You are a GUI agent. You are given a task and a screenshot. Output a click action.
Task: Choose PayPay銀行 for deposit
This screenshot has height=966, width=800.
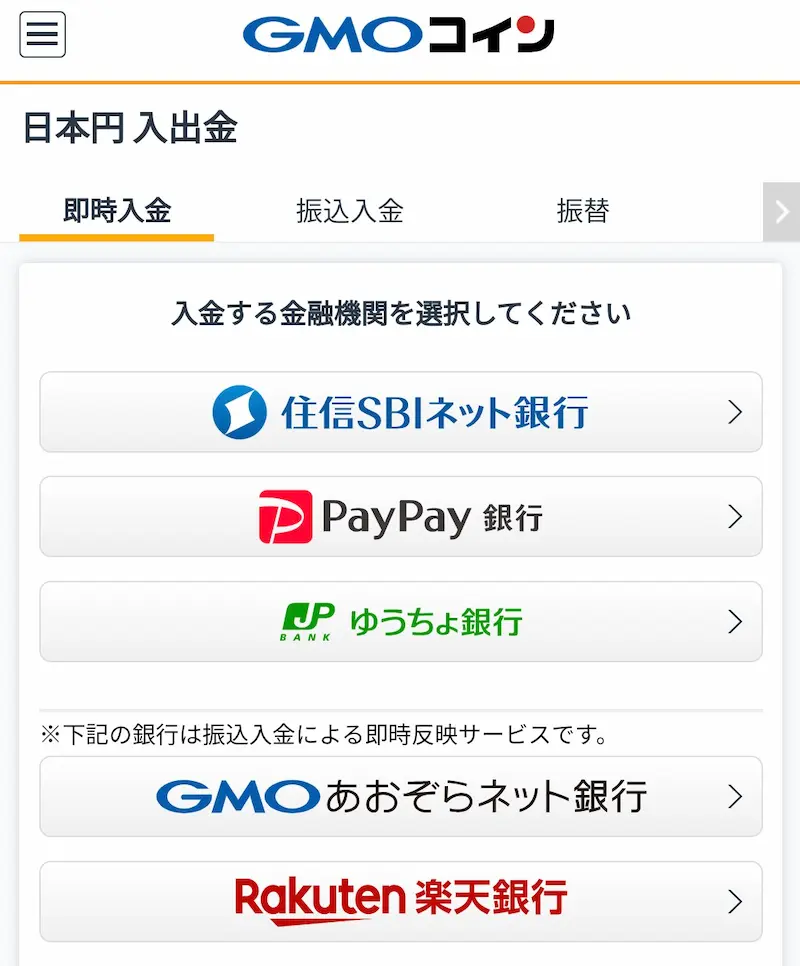(x=401, y=517)
